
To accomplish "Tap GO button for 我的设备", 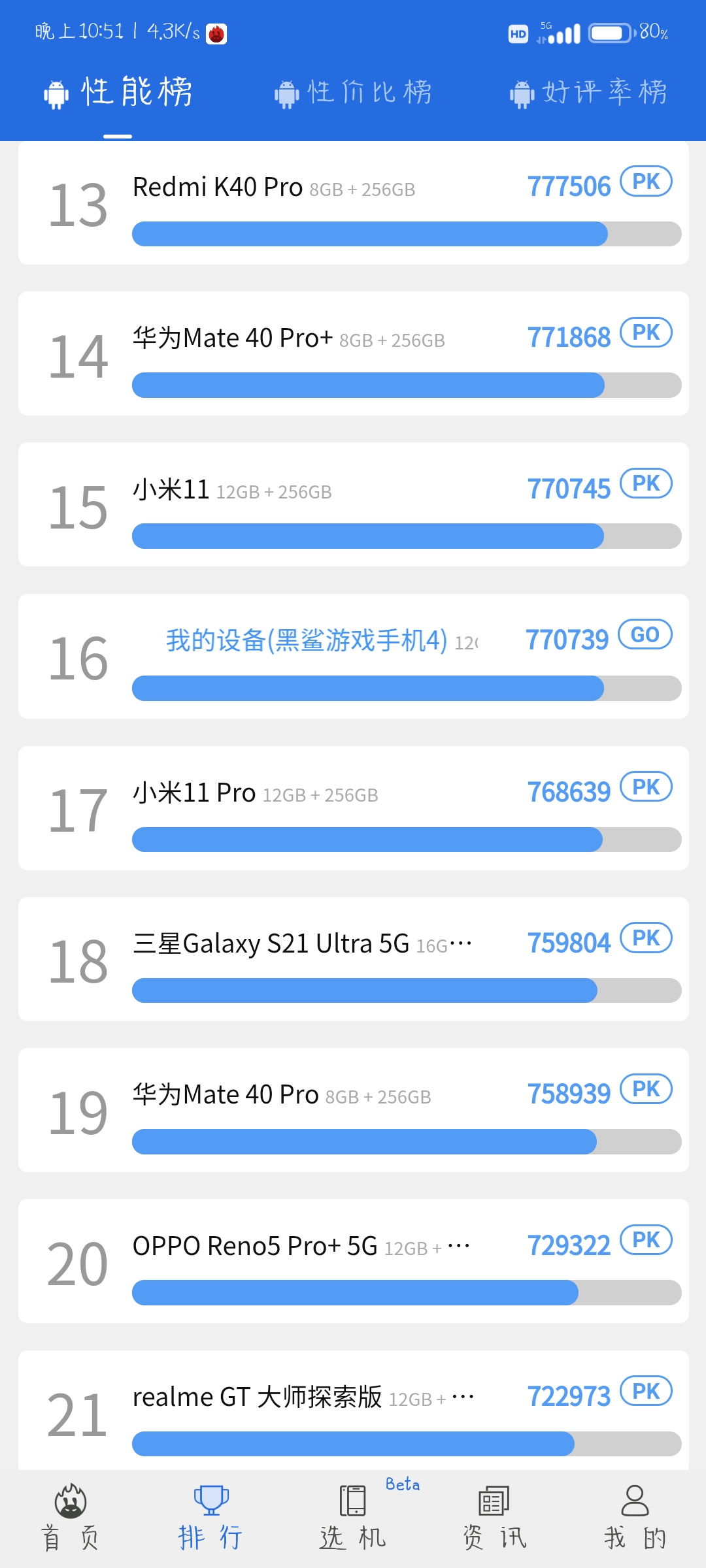I will pos(645,634).
